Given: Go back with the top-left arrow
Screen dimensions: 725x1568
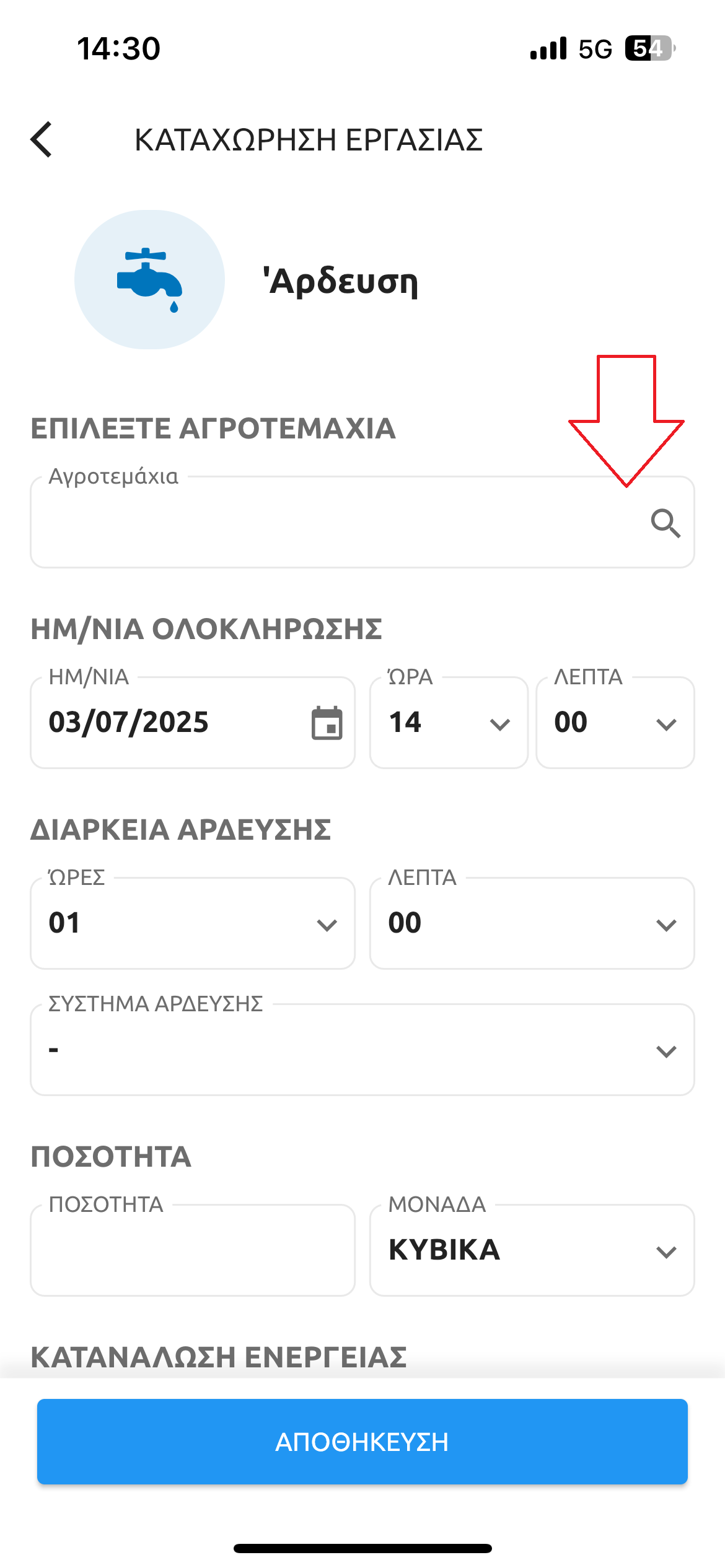Looking at the screenshot, I should [x=42, y=140].
